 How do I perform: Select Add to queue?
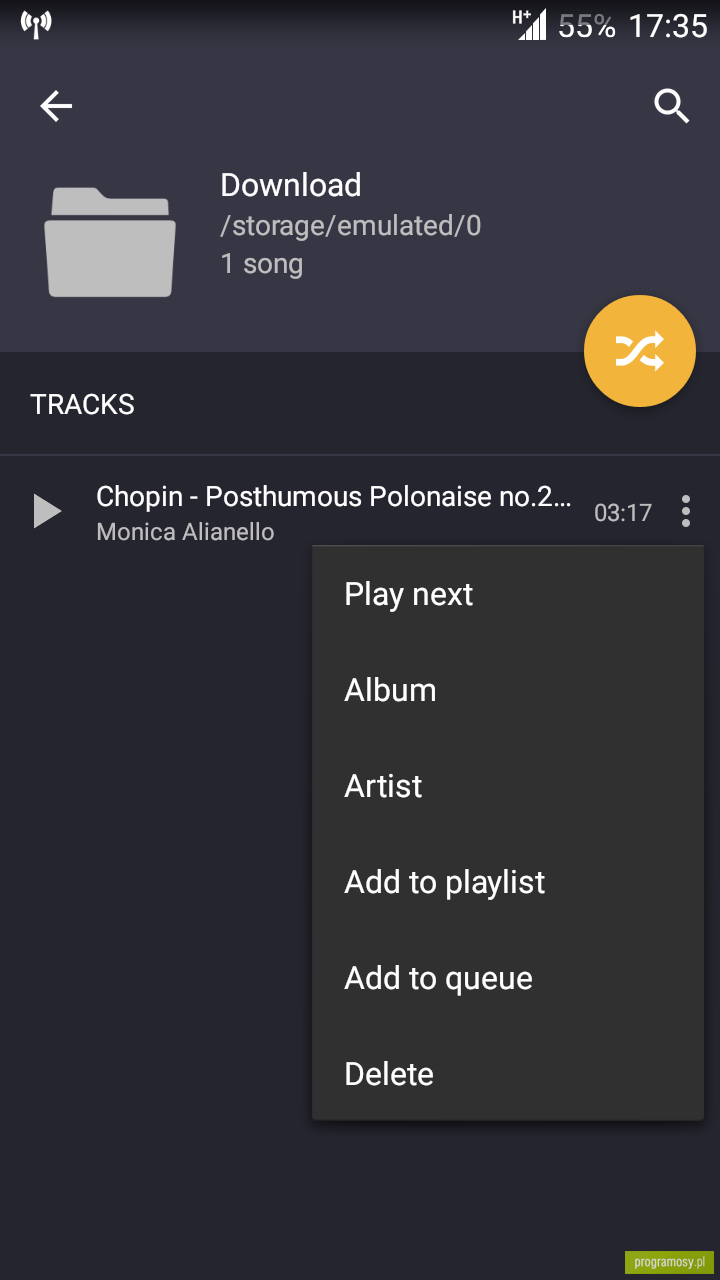pyautogui.click(x=508, y=978)
